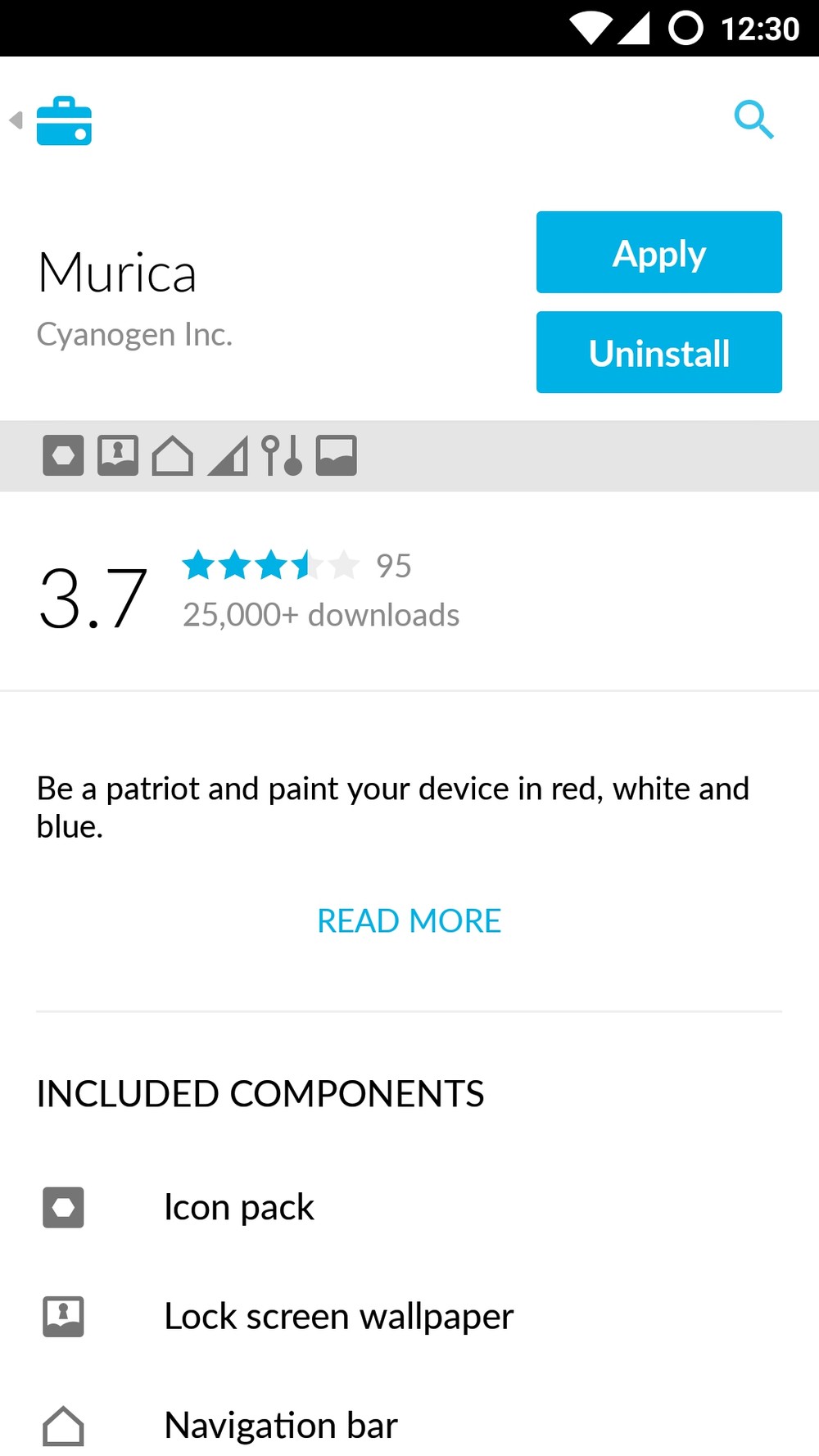Expand description with READ MORE
Image resolution: width=819 pixels, height=1456 pixels.
pyautogui.click(x=409, y=921)
